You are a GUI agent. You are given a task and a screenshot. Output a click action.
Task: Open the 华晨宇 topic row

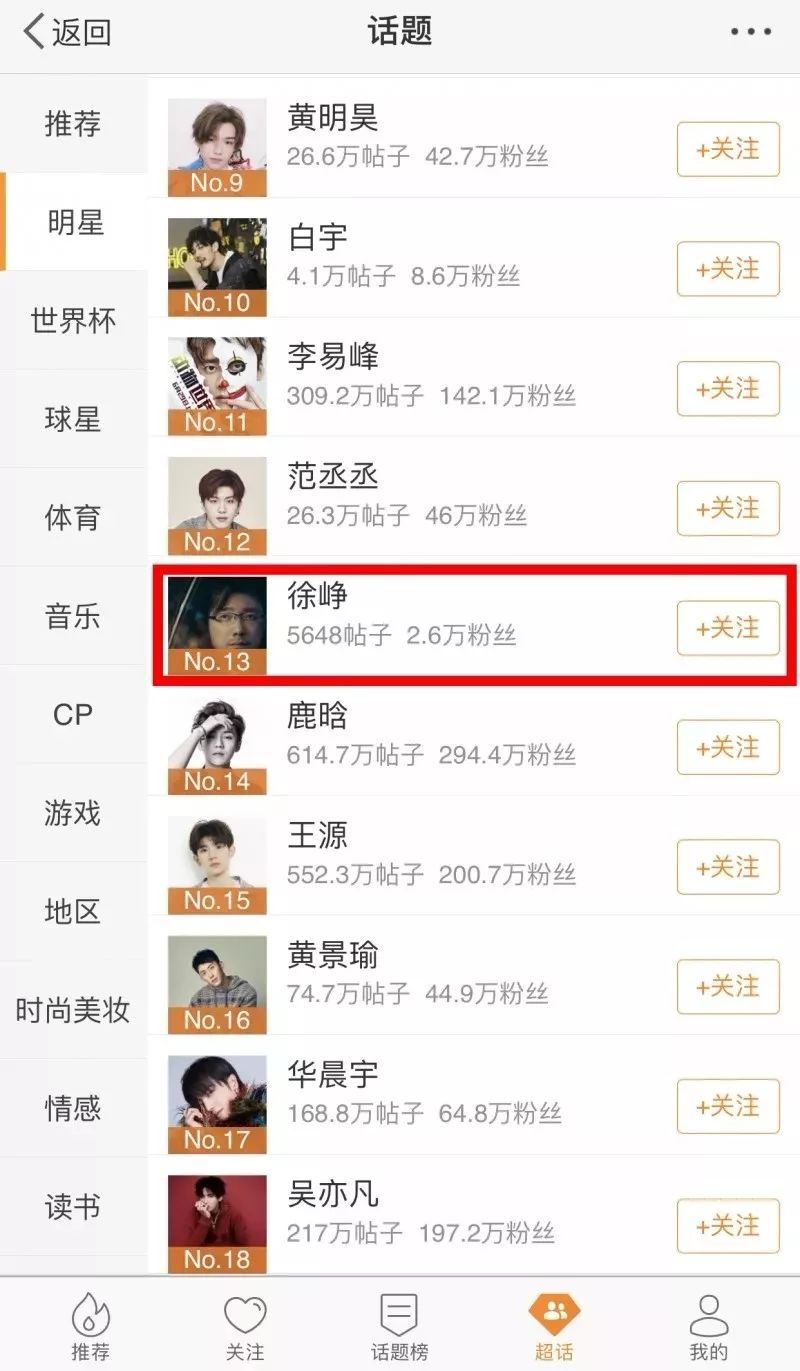click(430, 1094)
